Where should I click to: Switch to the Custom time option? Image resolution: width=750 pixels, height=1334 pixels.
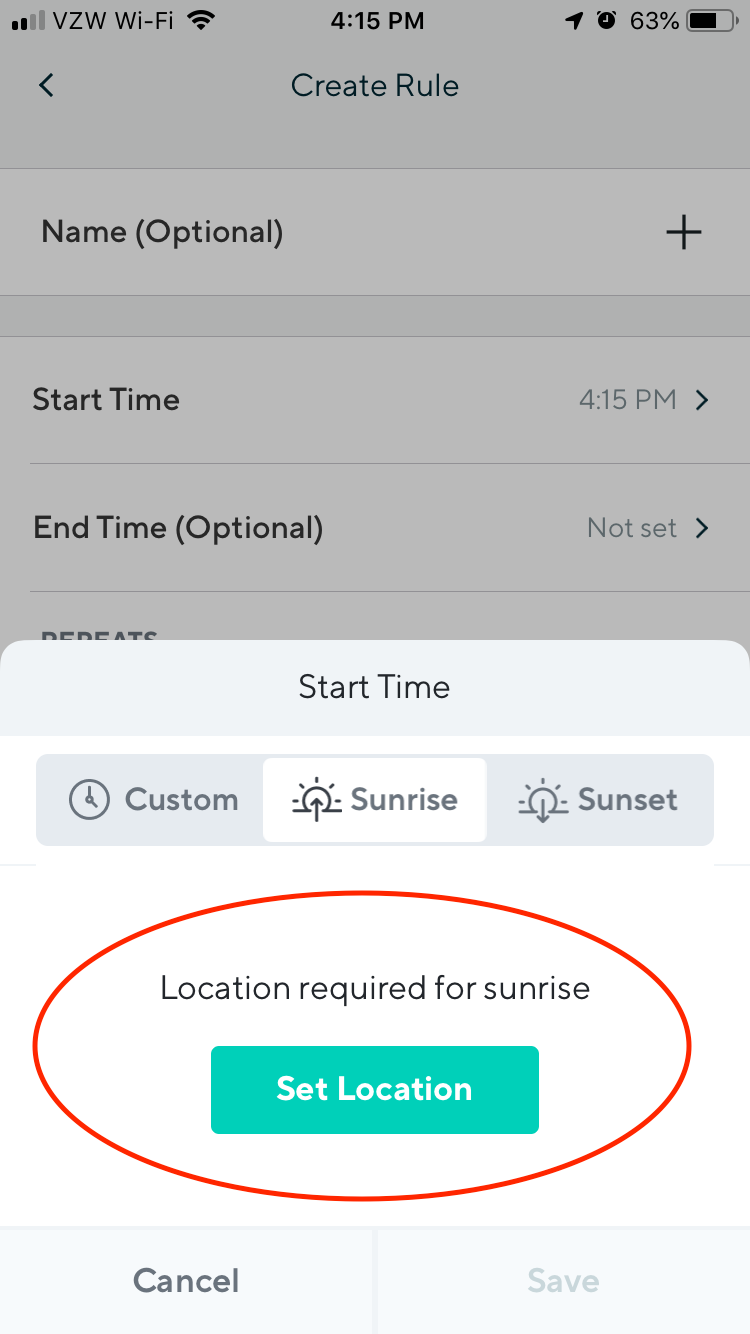pyautogui.click(x=154, y=800)
